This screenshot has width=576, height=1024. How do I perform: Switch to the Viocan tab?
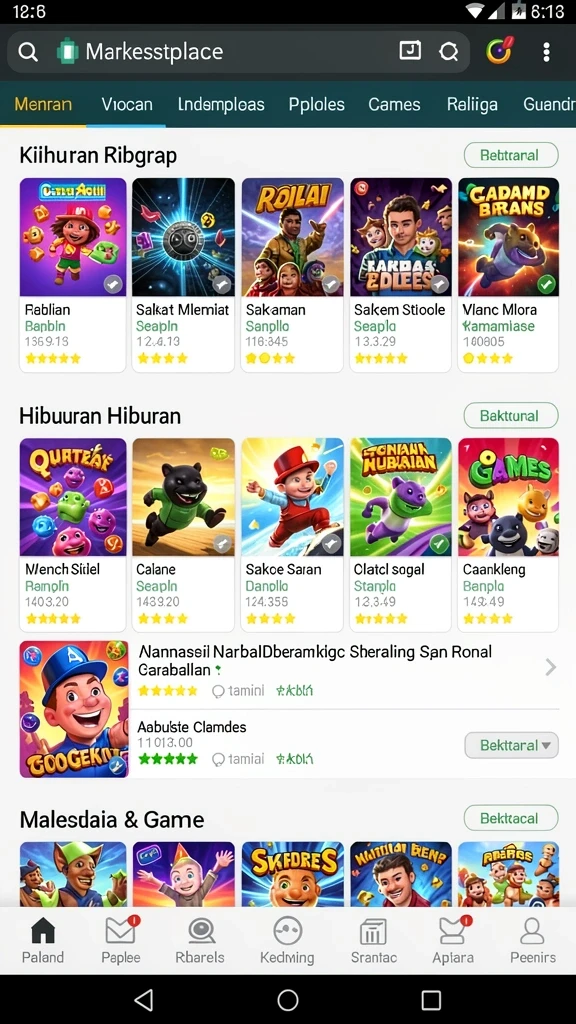127,104
